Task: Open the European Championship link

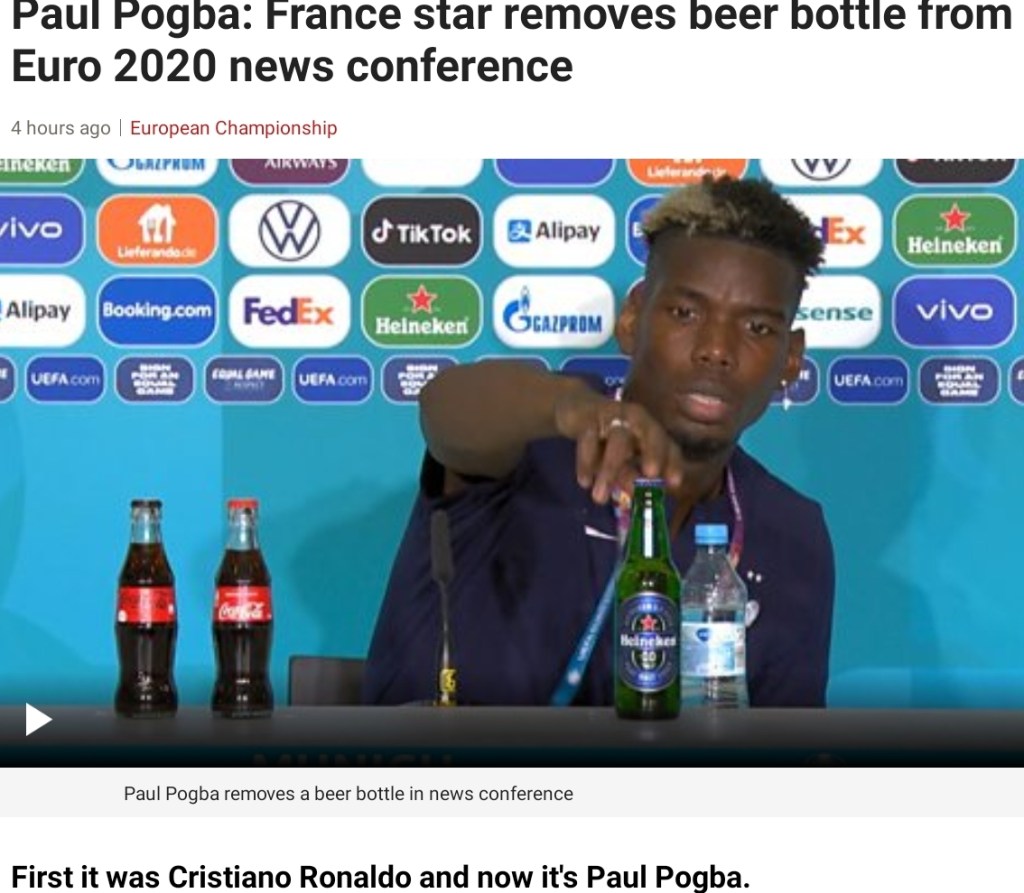Action: (233, 128)
